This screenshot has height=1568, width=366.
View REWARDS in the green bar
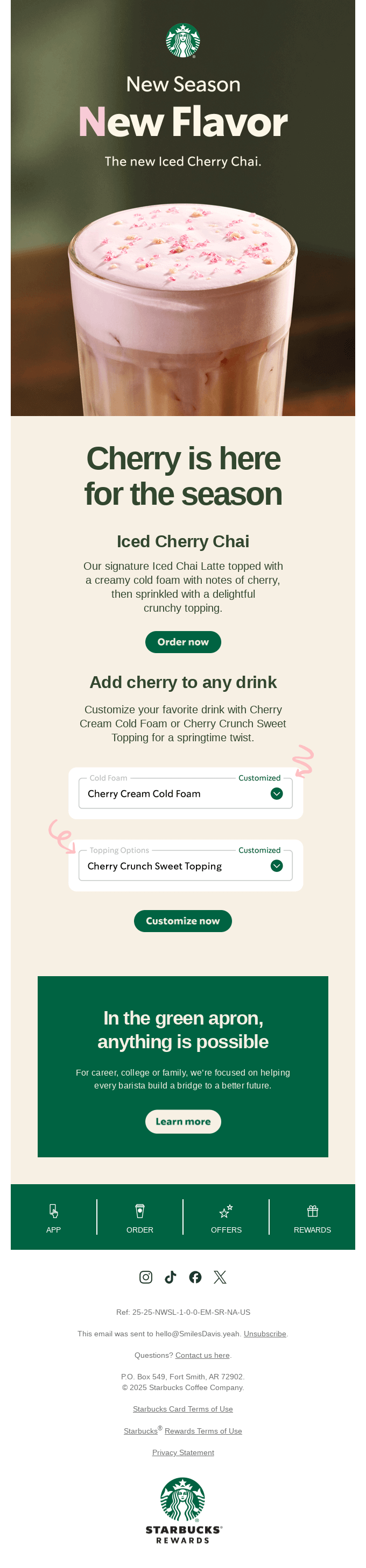[312, 1218]
